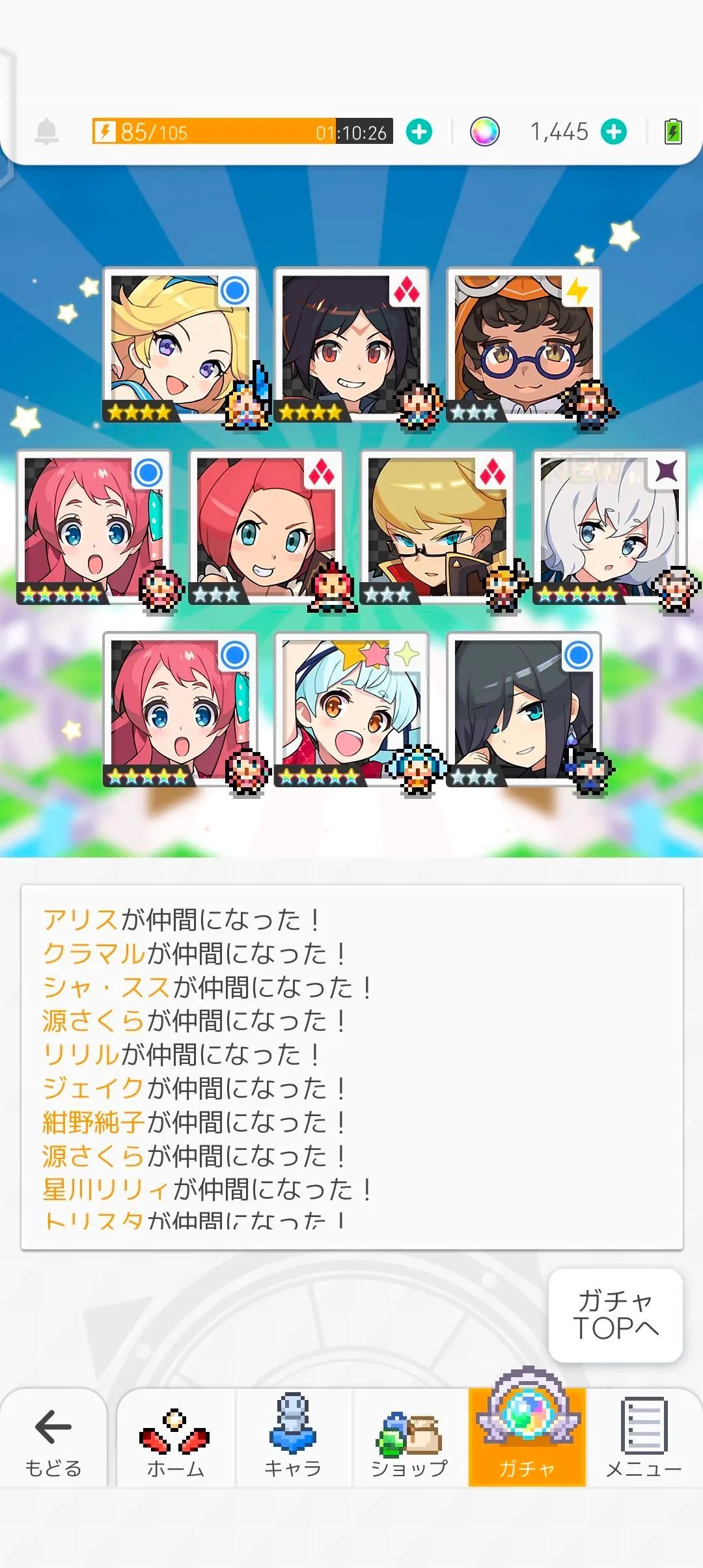Go to ガチャ TOPへ
This screenshot has width=703, height=1568.
[x=615, y=1315]
